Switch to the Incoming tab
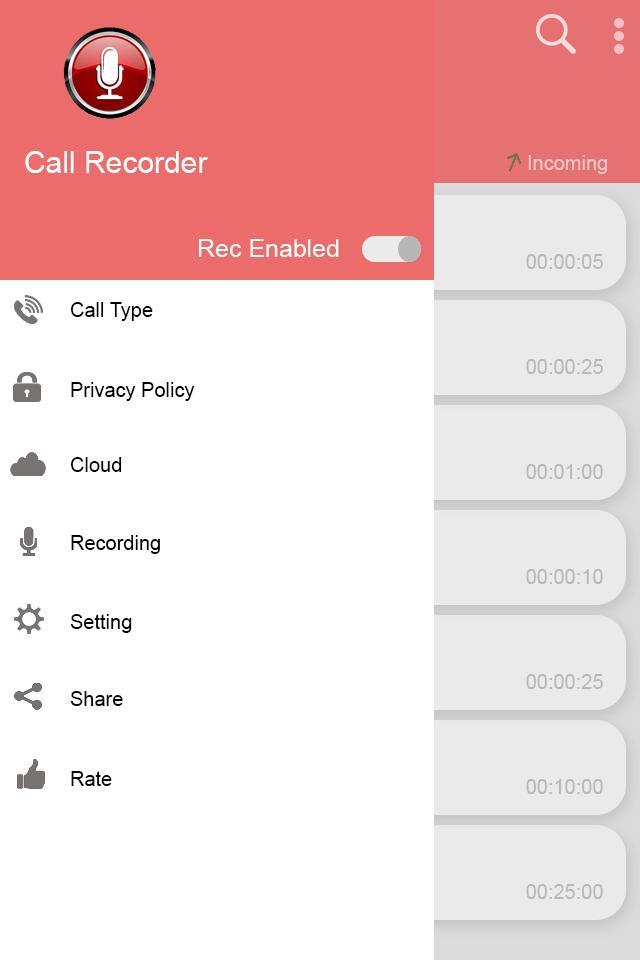The width and height of the screenshot is (640, 960). click(556, 163)
